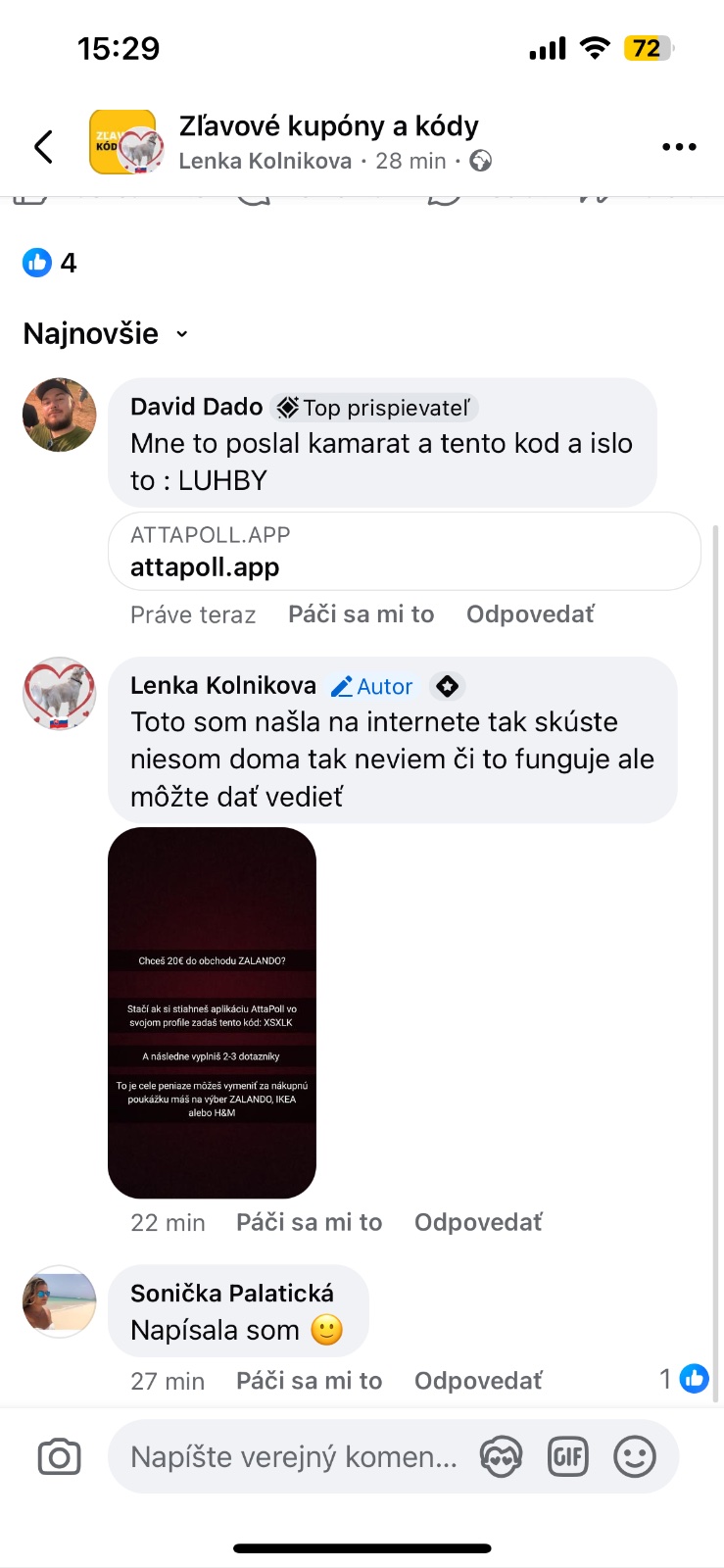View reactions on Sonička's comment

click(x=684, y=1379)
